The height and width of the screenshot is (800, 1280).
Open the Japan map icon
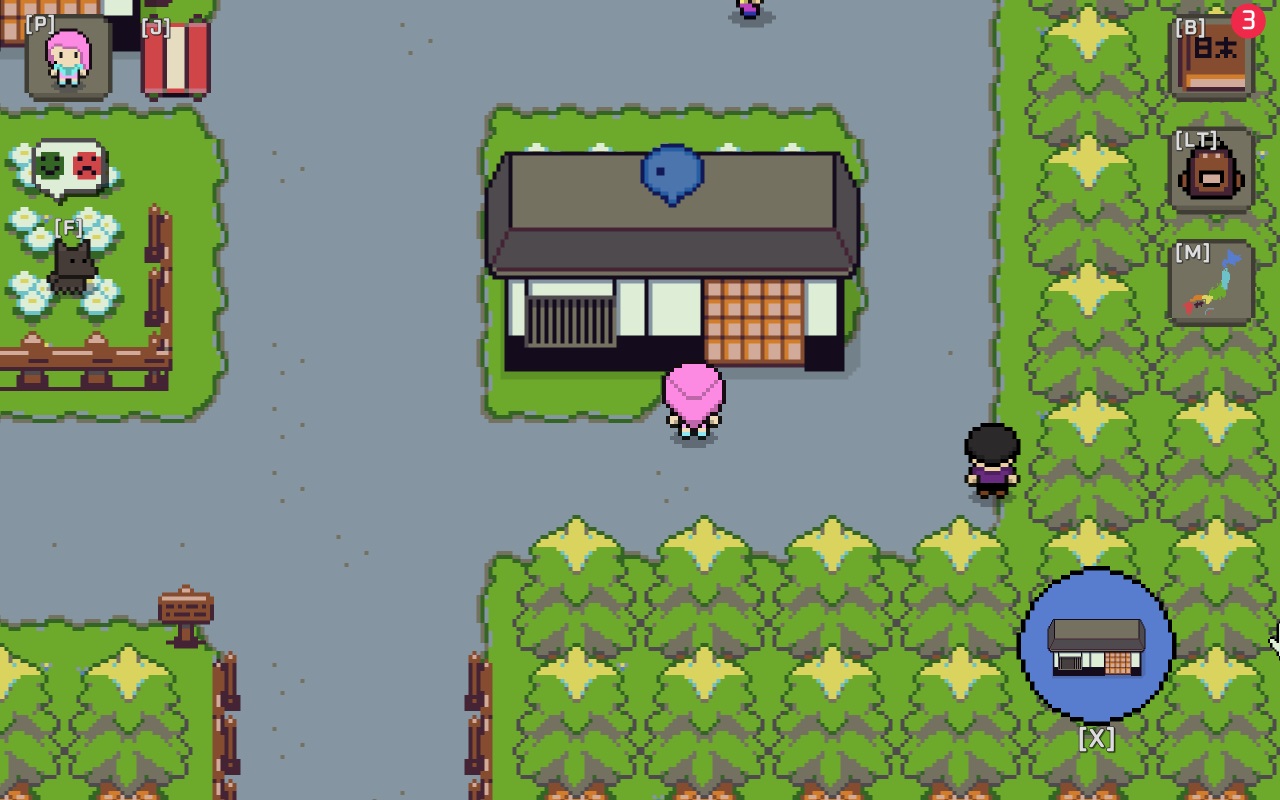(1211, 286)
